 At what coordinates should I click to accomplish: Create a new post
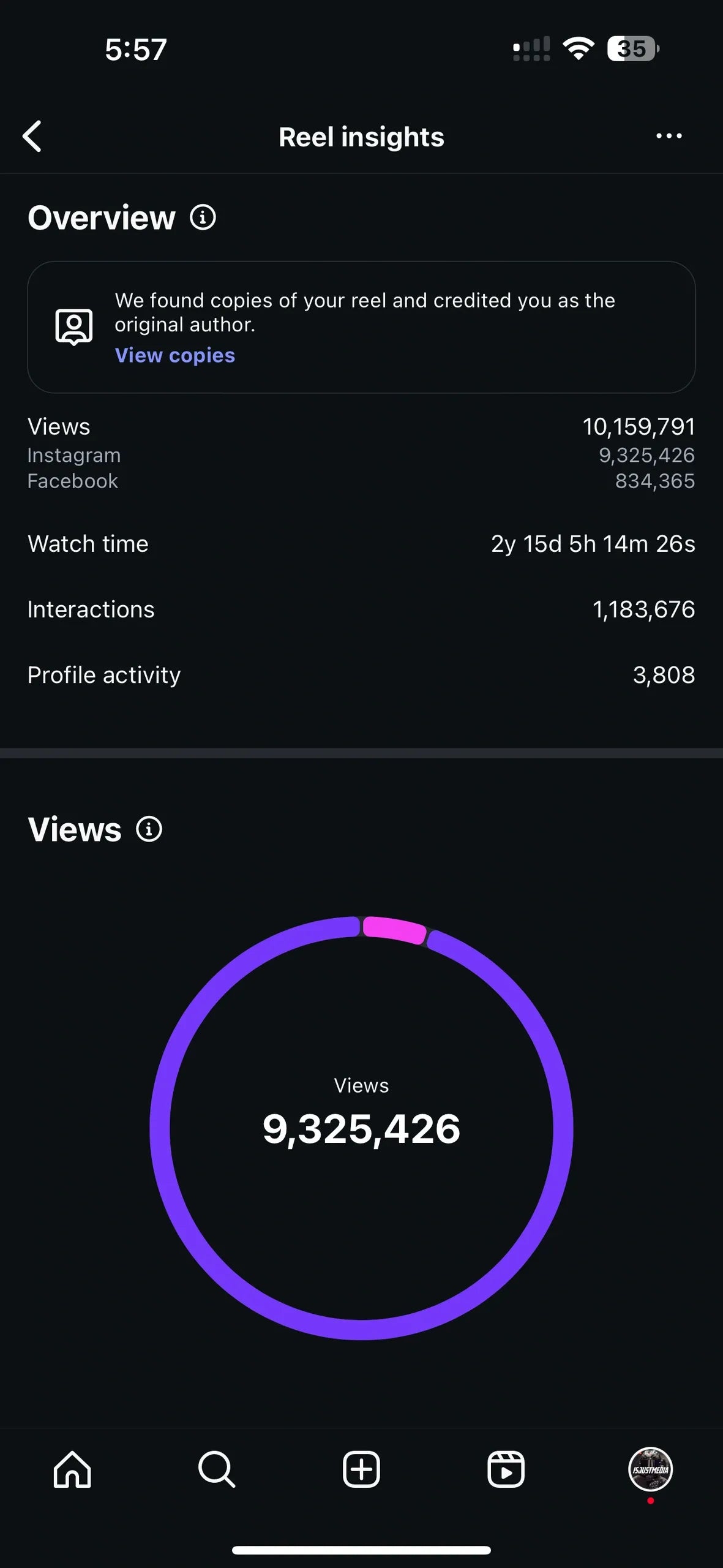coord(361,1469)
